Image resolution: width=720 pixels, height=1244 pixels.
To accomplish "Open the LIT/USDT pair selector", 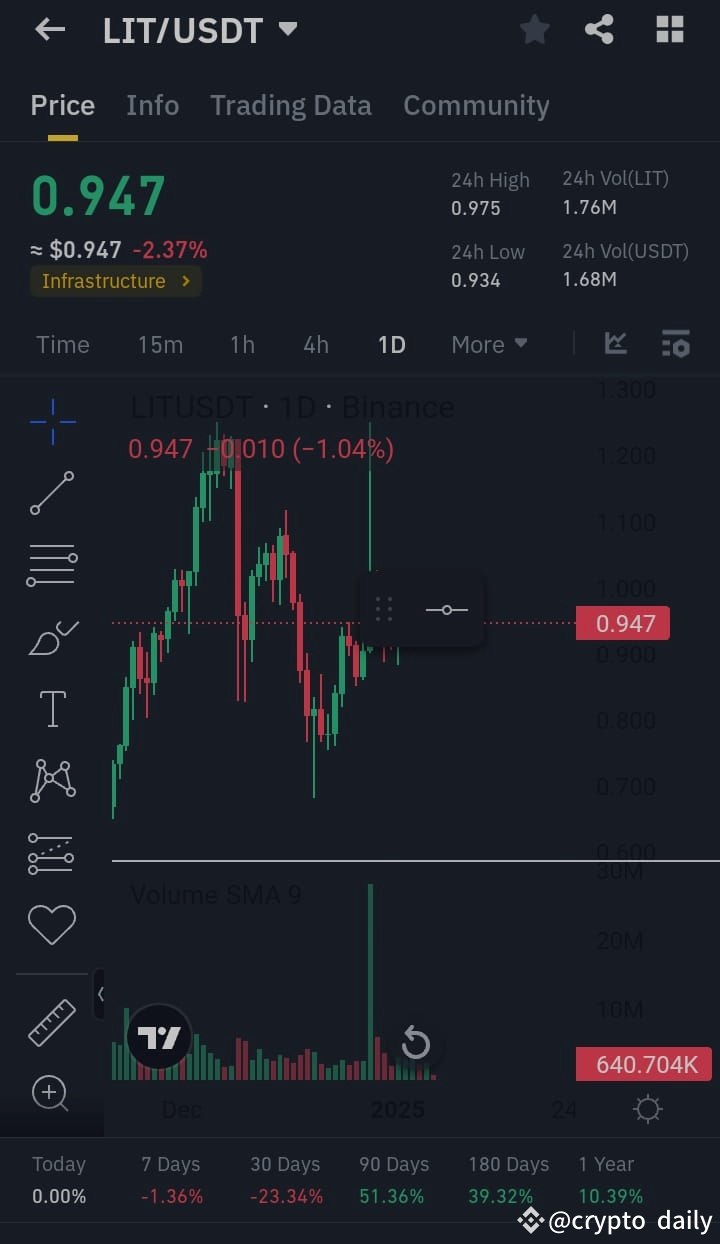I will [x=196, y=29].
